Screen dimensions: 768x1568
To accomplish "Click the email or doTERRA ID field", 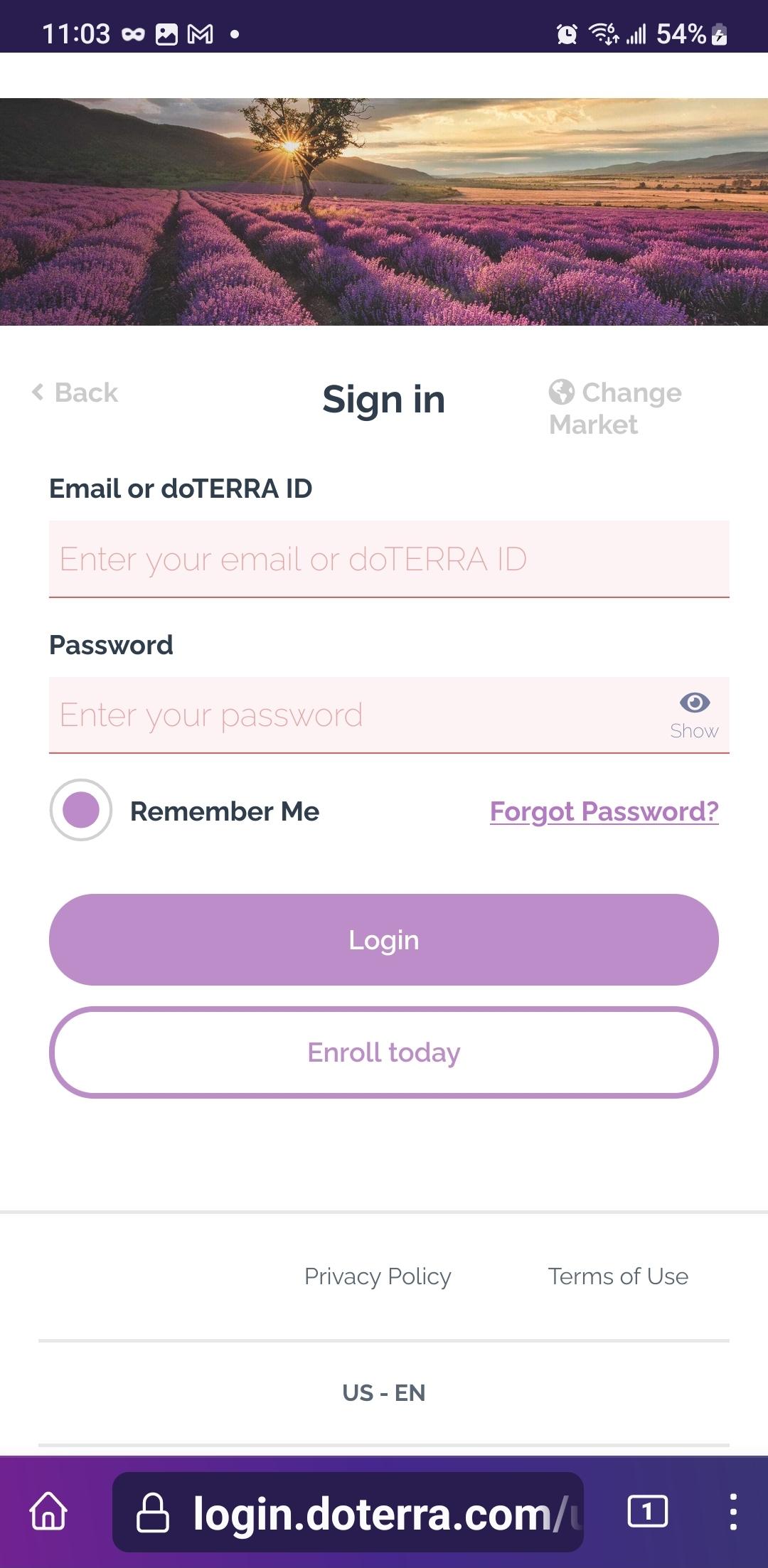I will [x=388, y=559].
